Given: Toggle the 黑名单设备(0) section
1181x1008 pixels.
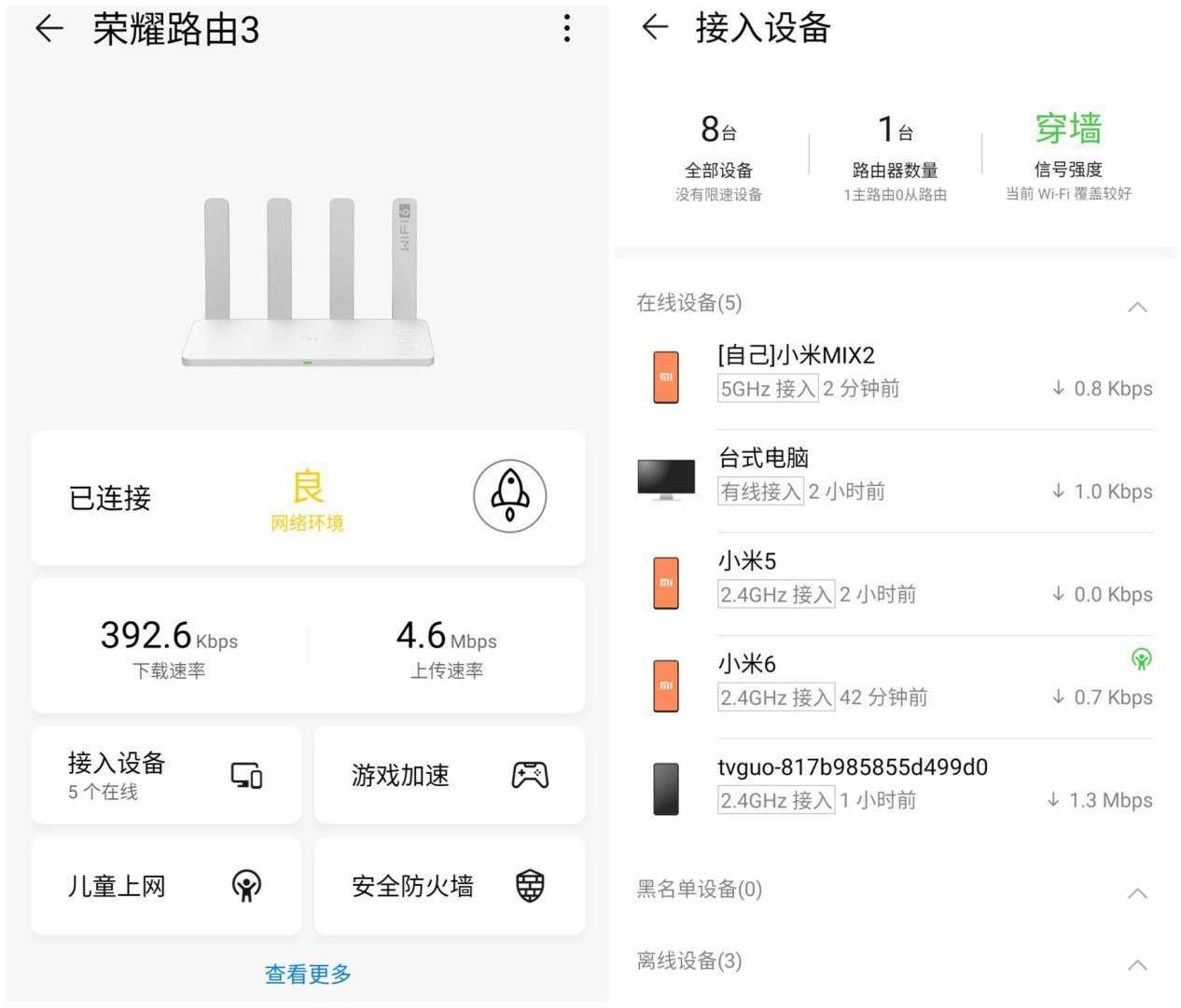Looking at the screenshot, I should (1136, 892).
